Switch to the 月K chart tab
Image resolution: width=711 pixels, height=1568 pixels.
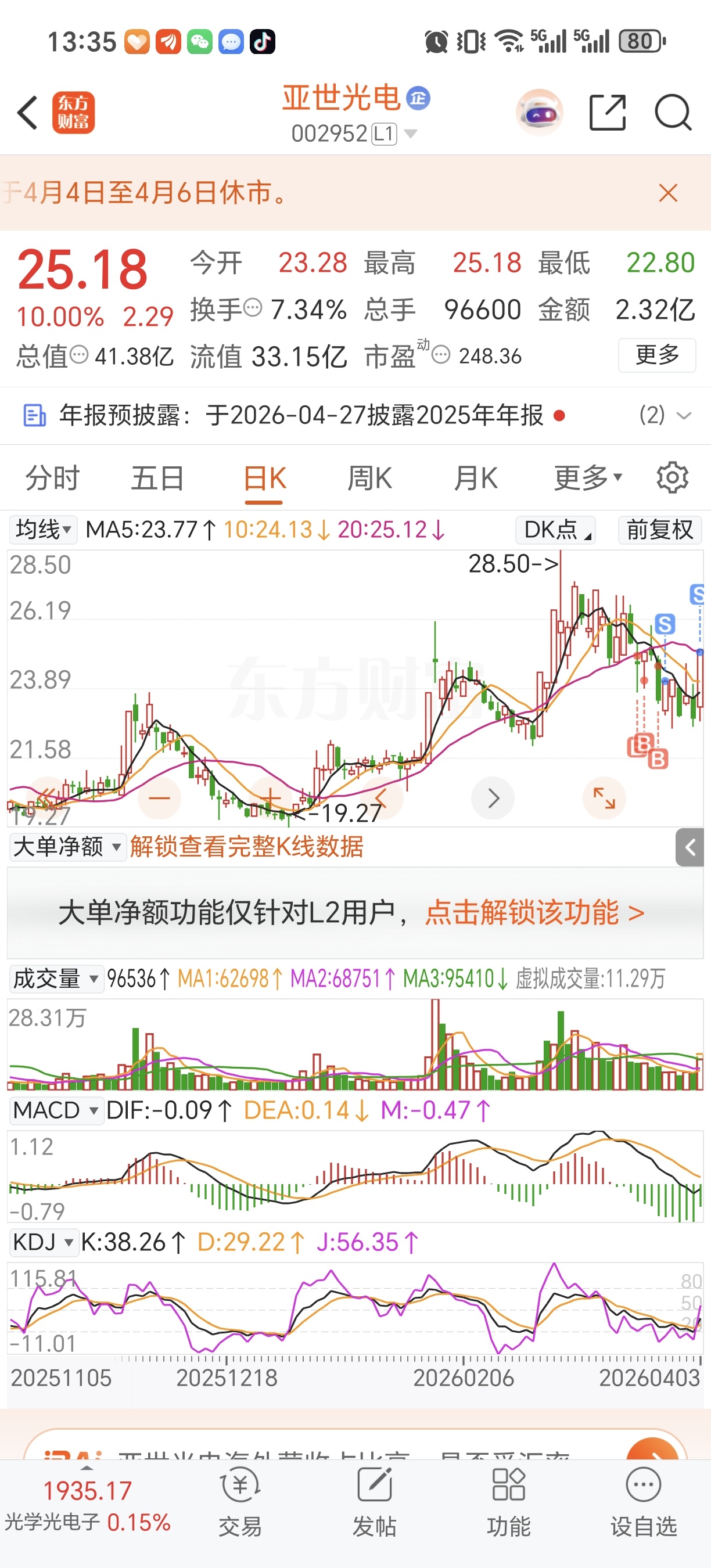476,478
